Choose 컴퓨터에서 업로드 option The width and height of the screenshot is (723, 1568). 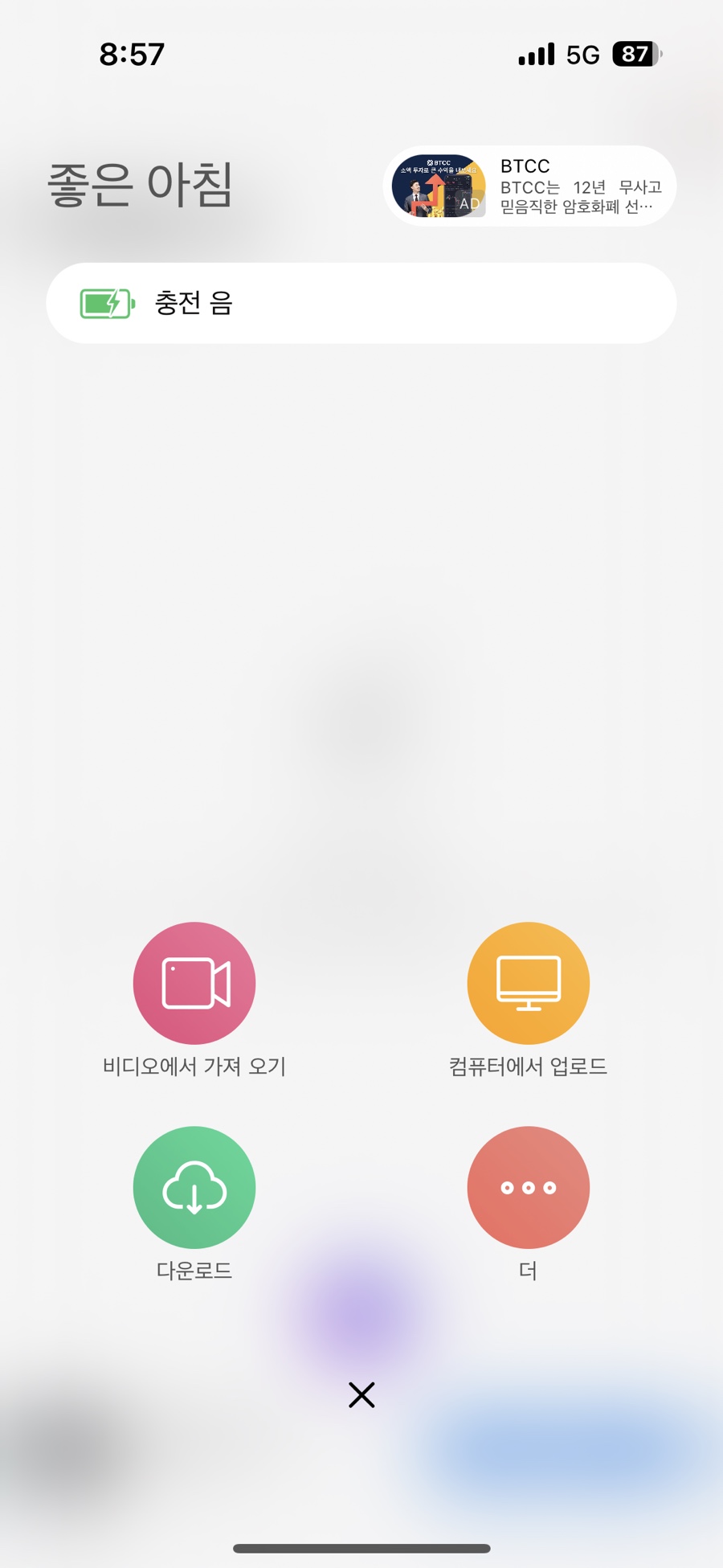528,983
